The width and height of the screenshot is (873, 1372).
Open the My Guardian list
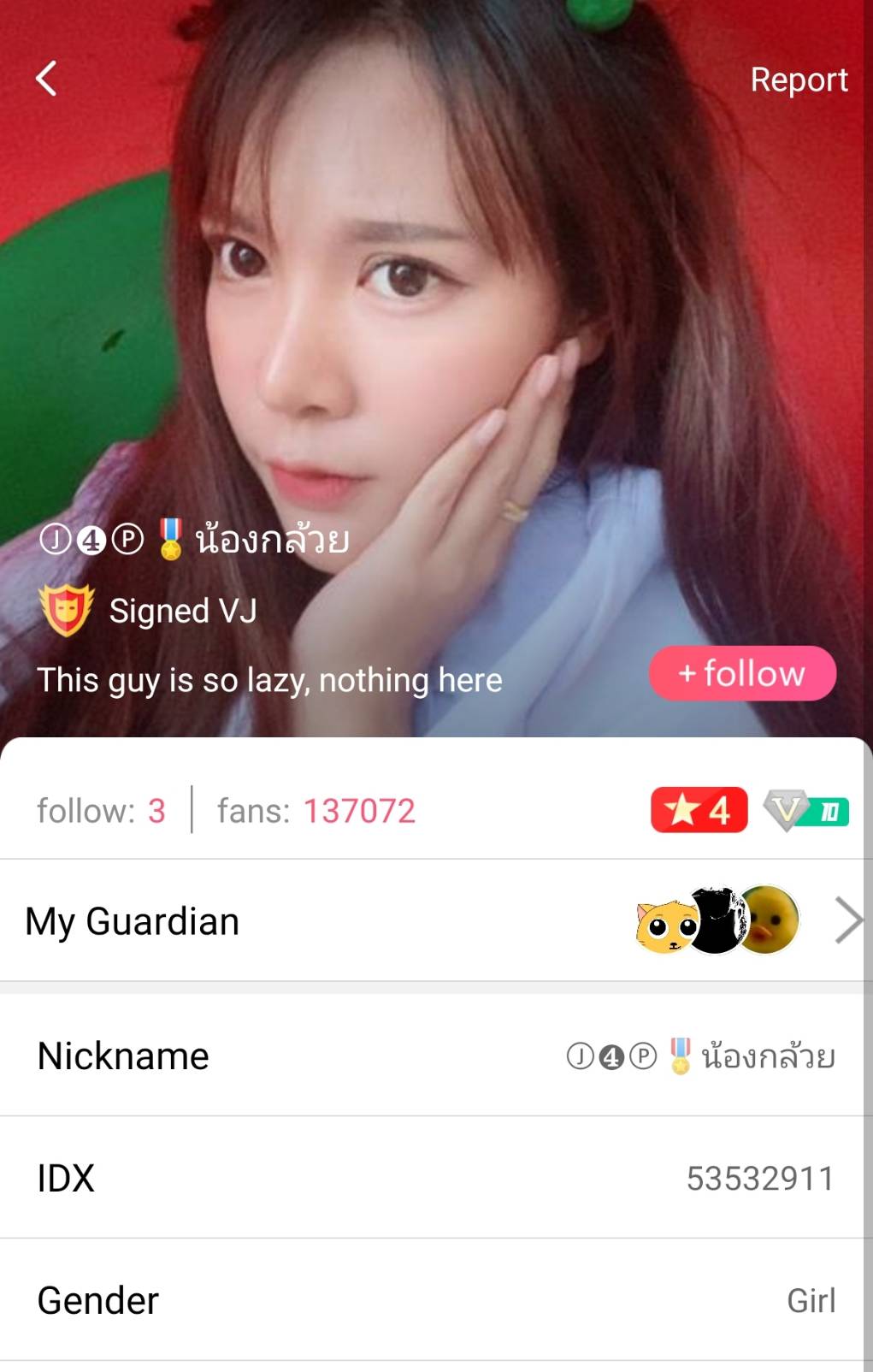point(436,921)
